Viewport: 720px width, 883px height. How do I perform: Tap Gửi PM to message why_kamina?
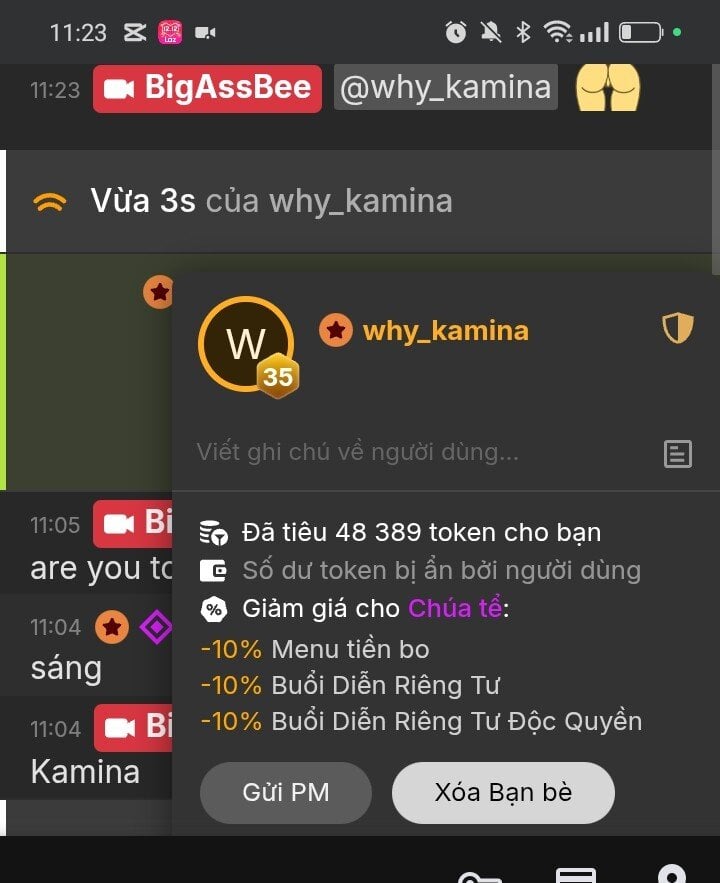pyautogui.click(x=285, y=793)
